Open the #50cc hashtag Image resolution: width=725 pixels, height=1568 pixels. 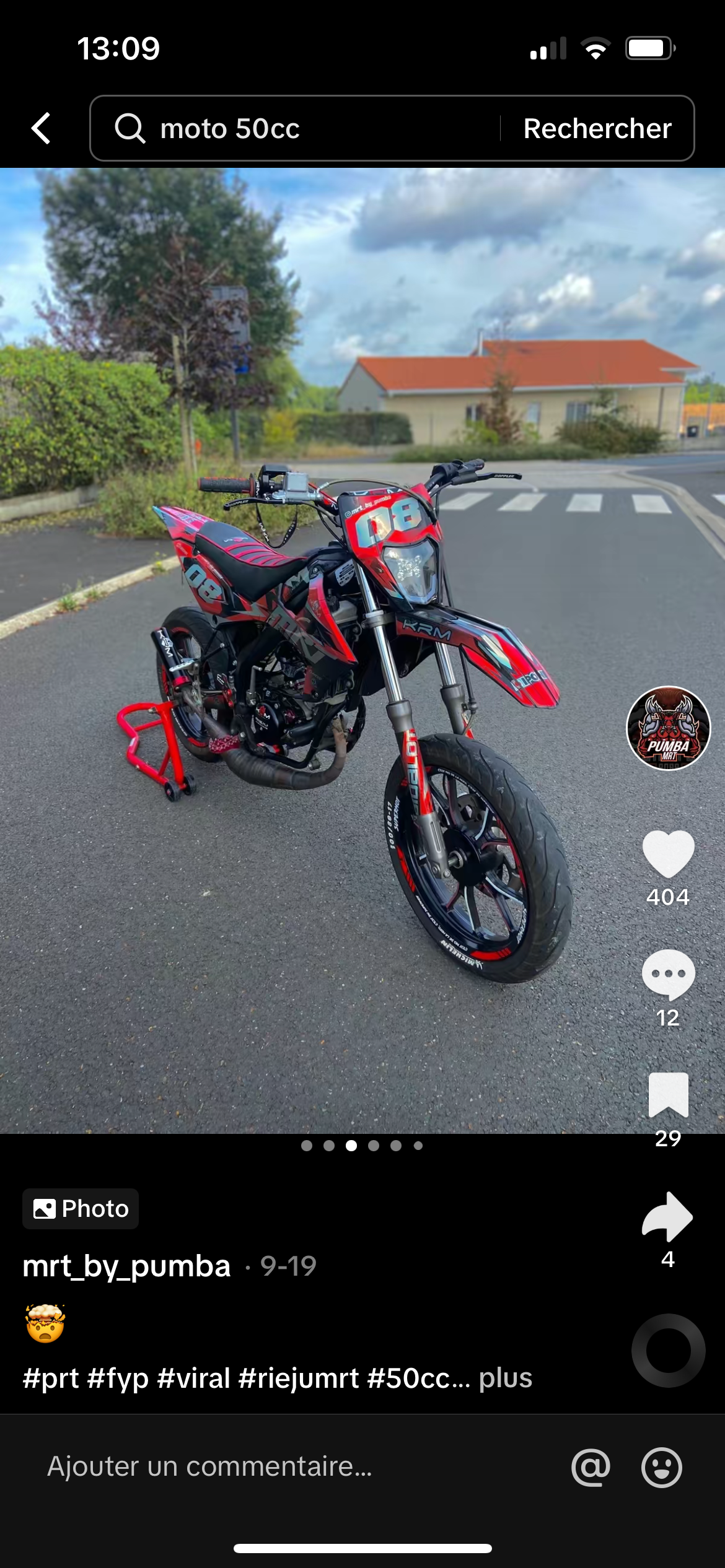click(x=409, y=1379)
